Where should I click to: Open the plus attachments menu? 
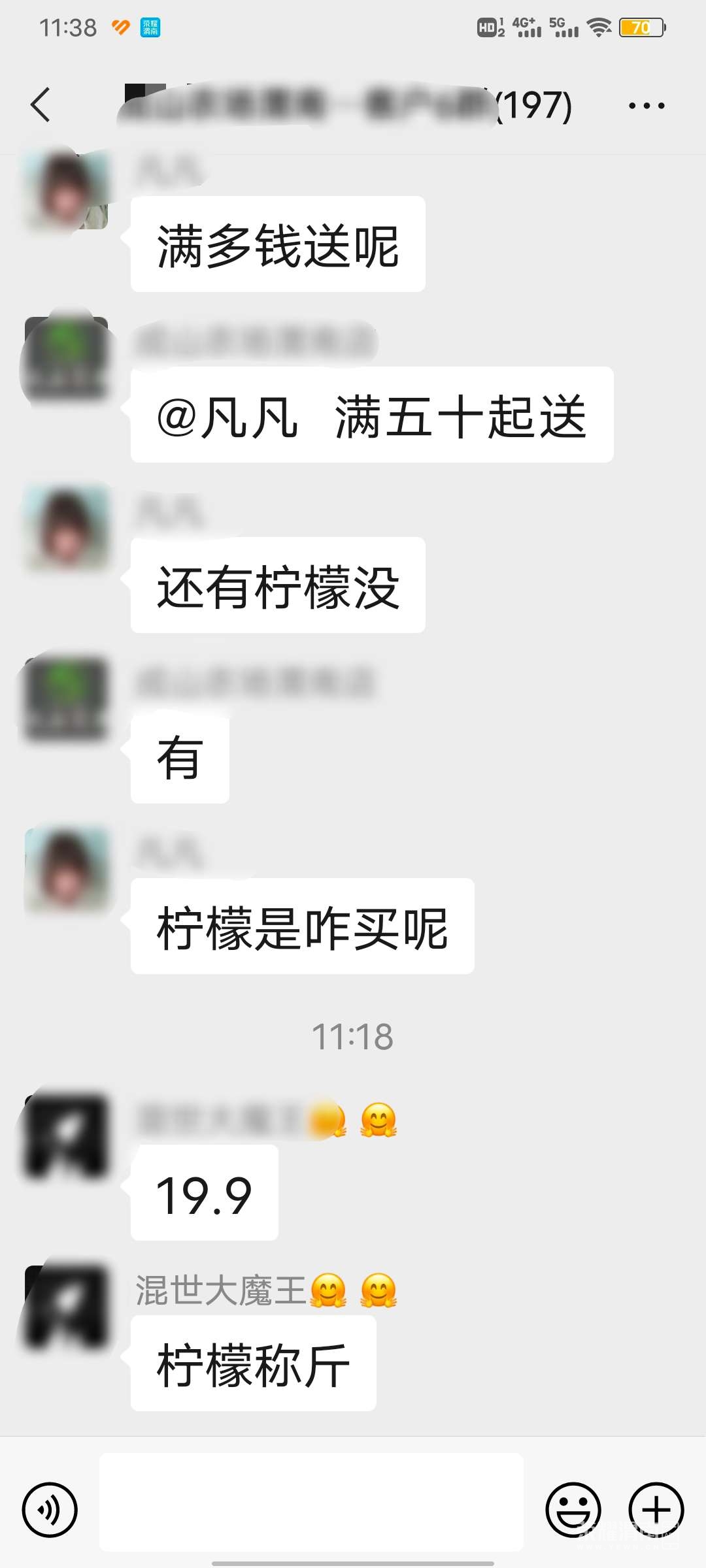[656, 1510]
